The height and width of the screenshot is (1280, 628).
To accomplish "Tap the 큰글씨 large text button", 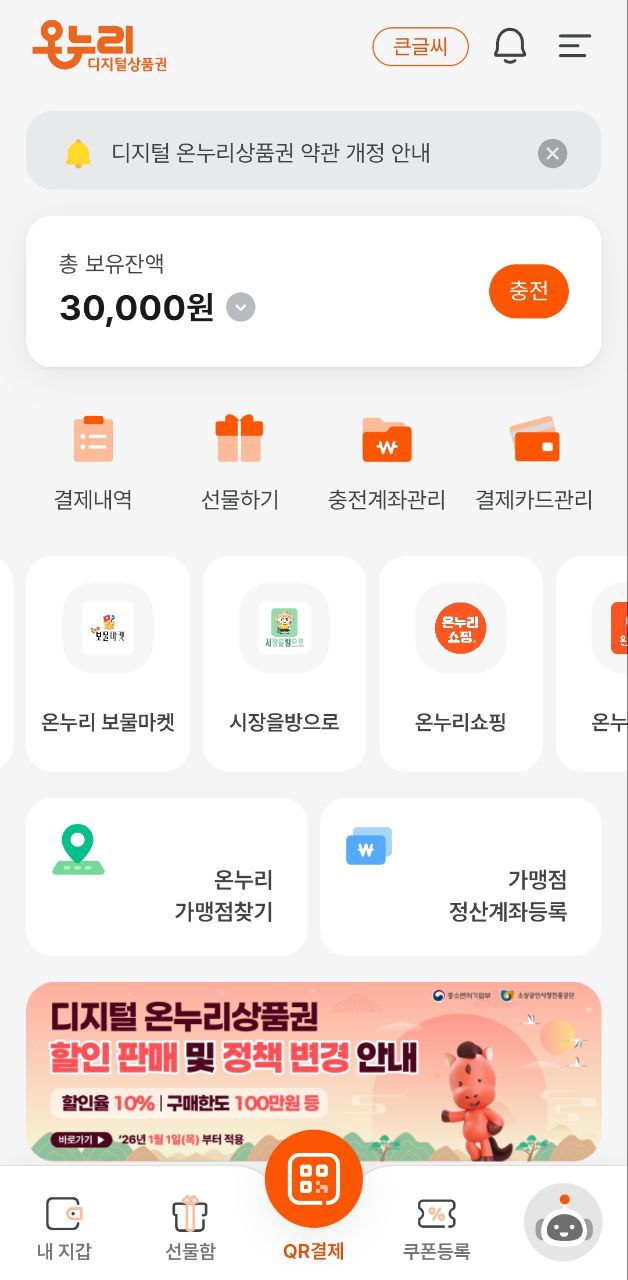I will tap(420, 47).
